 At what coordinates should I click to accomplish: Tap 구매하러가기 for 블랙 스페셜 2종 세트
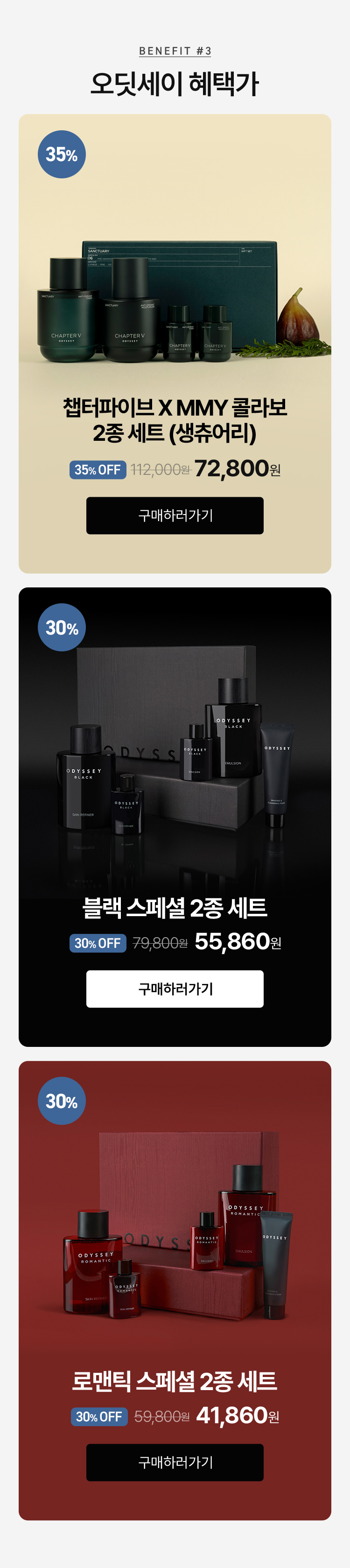click(x=175, y=989)
